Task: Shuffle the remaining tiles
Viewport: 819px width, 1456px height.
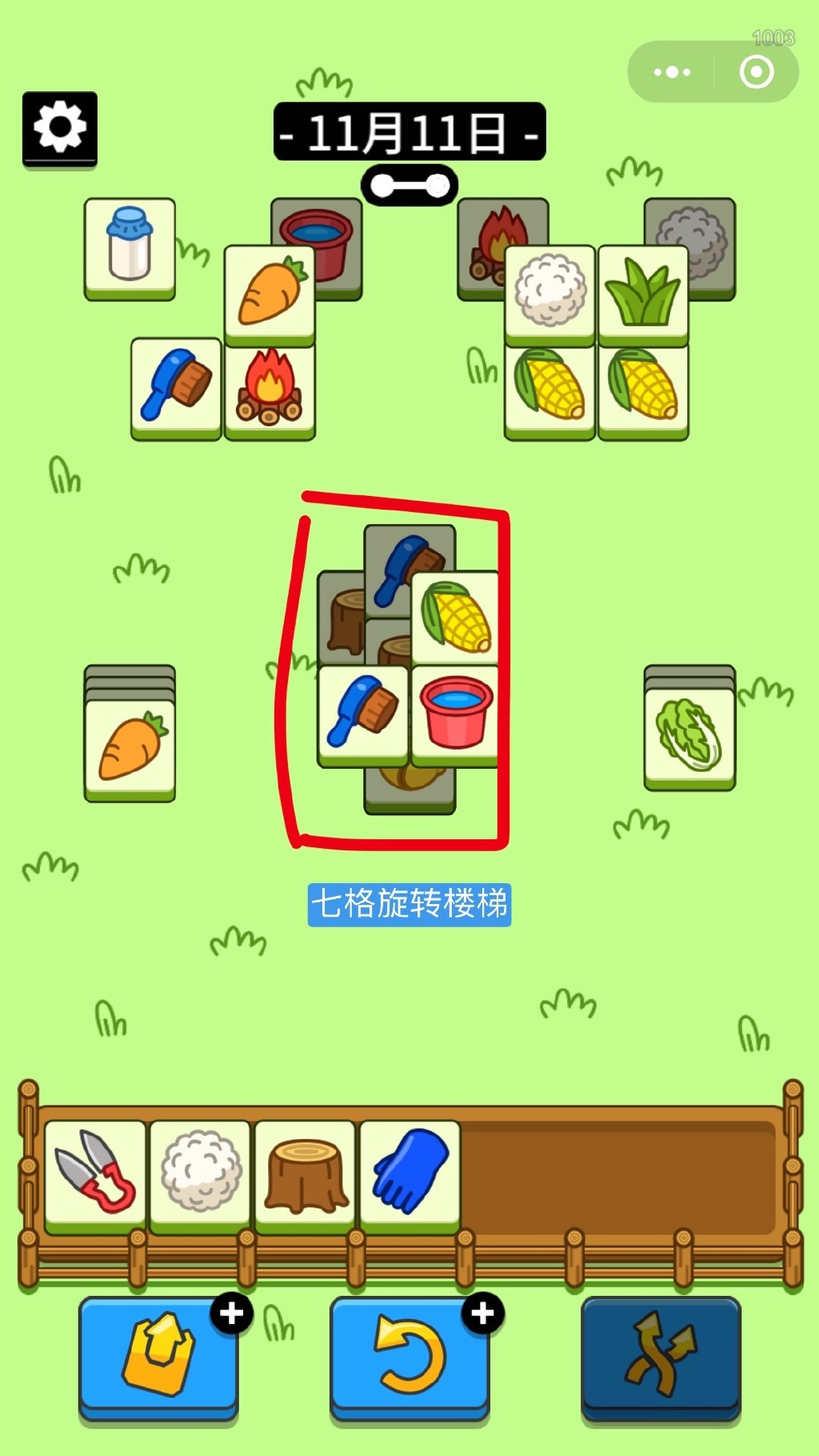Action: [661, 1354]
